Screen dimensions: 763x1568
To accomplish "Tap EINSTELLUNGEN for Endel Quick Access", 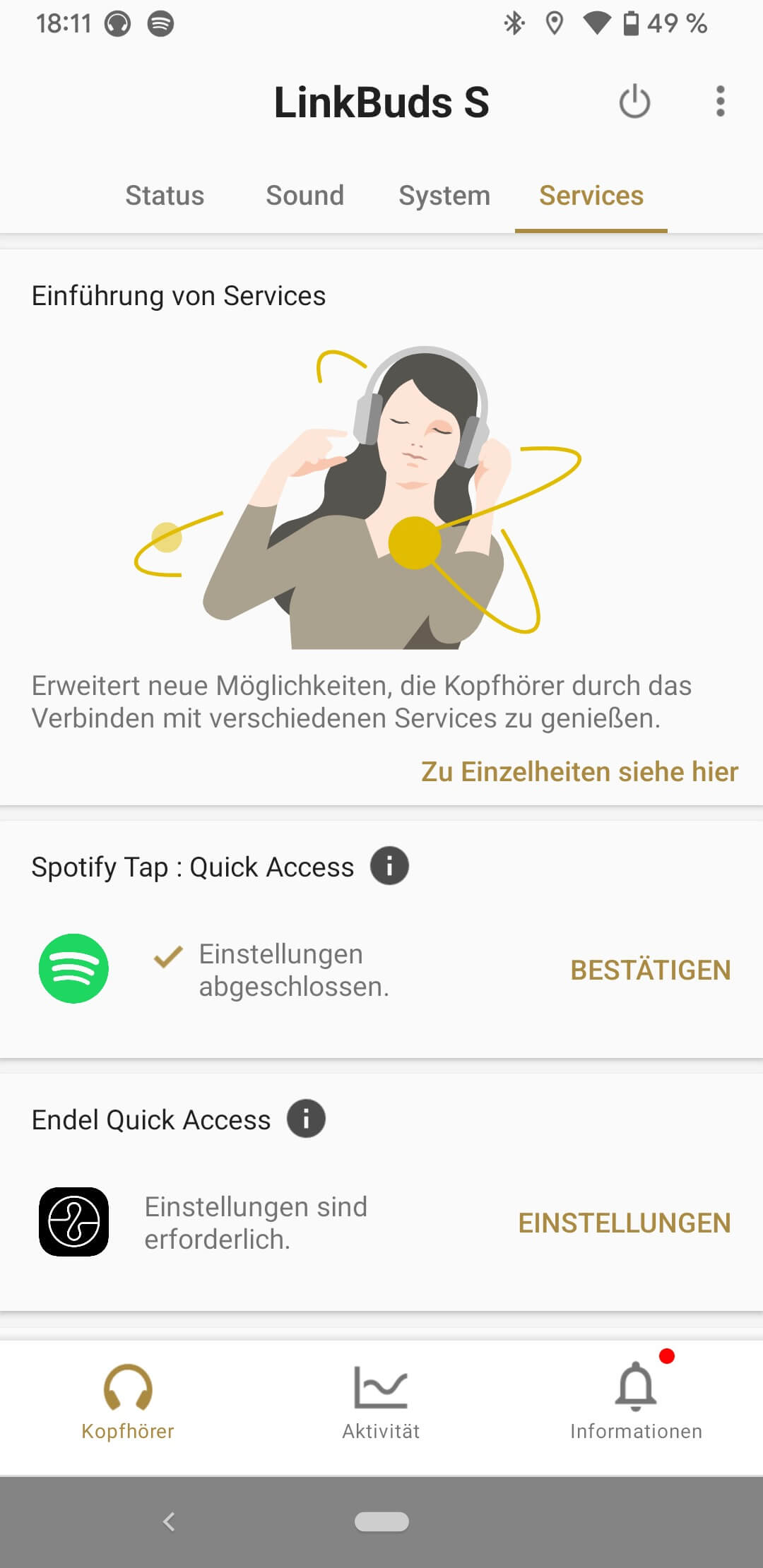I will tap(624, 1223).
